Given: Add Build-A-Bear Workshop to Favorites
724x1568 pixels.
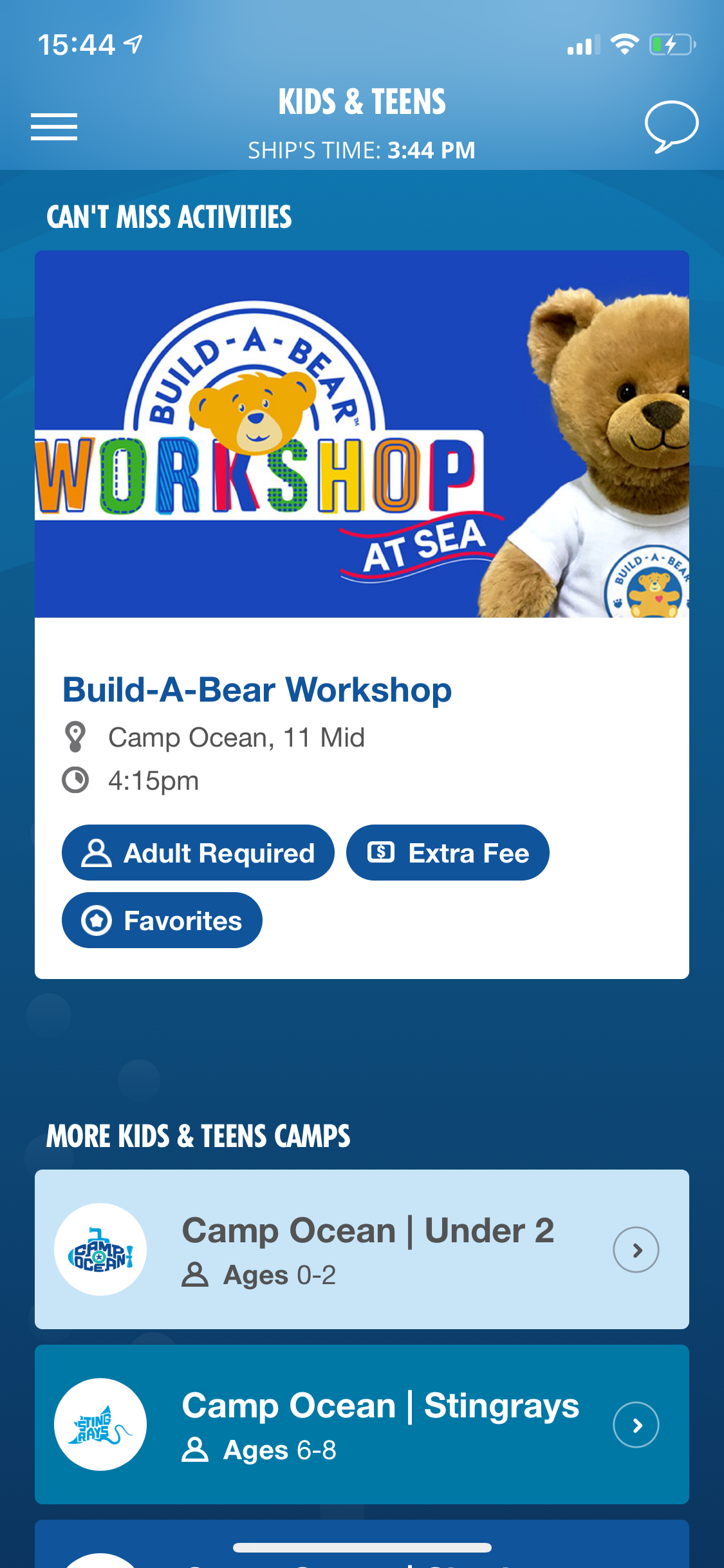Looking at the screenshot, I should (x=162, y=920).
